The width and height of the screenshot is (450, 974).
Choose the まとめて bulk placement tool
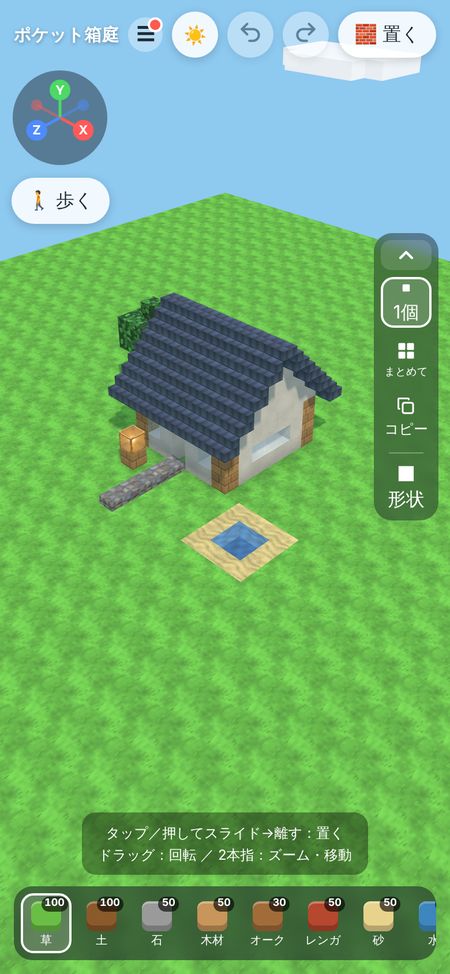pyautogui.click(x=406, y=360)
